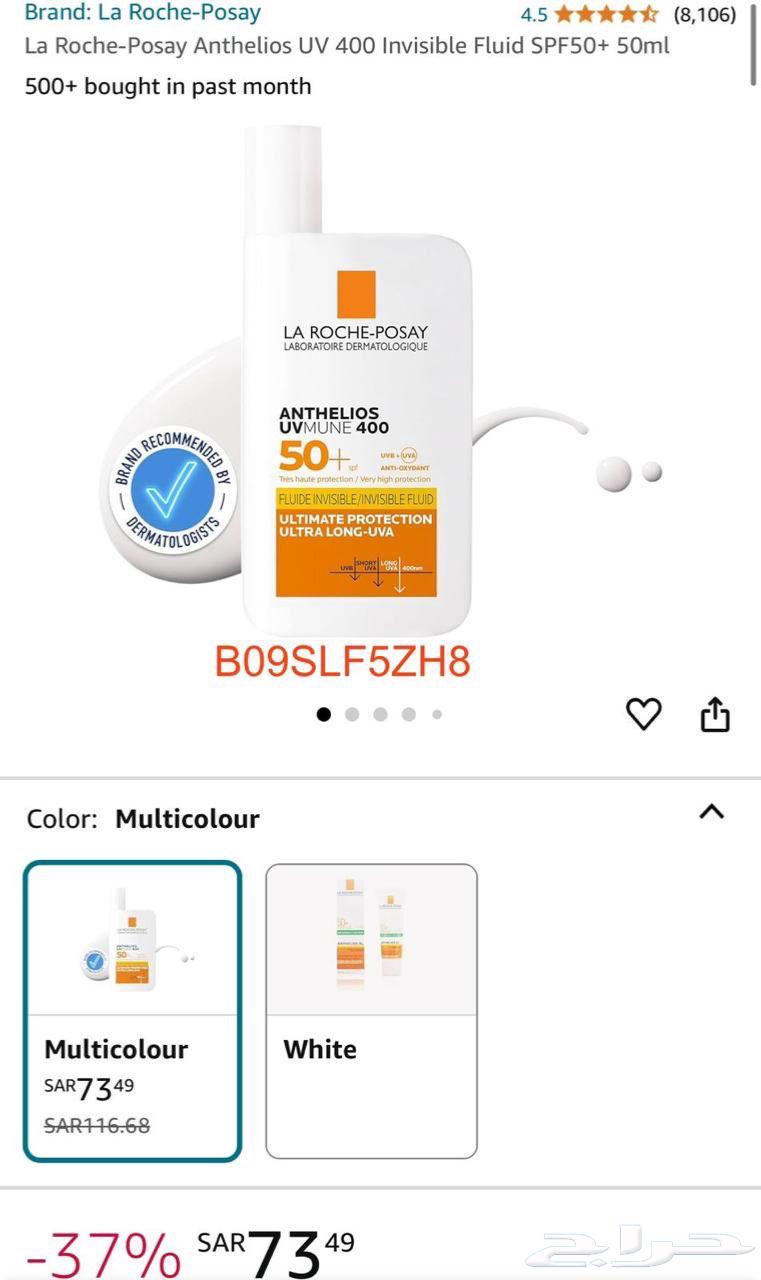
Task: Share this product
Action: click(715, 714)
